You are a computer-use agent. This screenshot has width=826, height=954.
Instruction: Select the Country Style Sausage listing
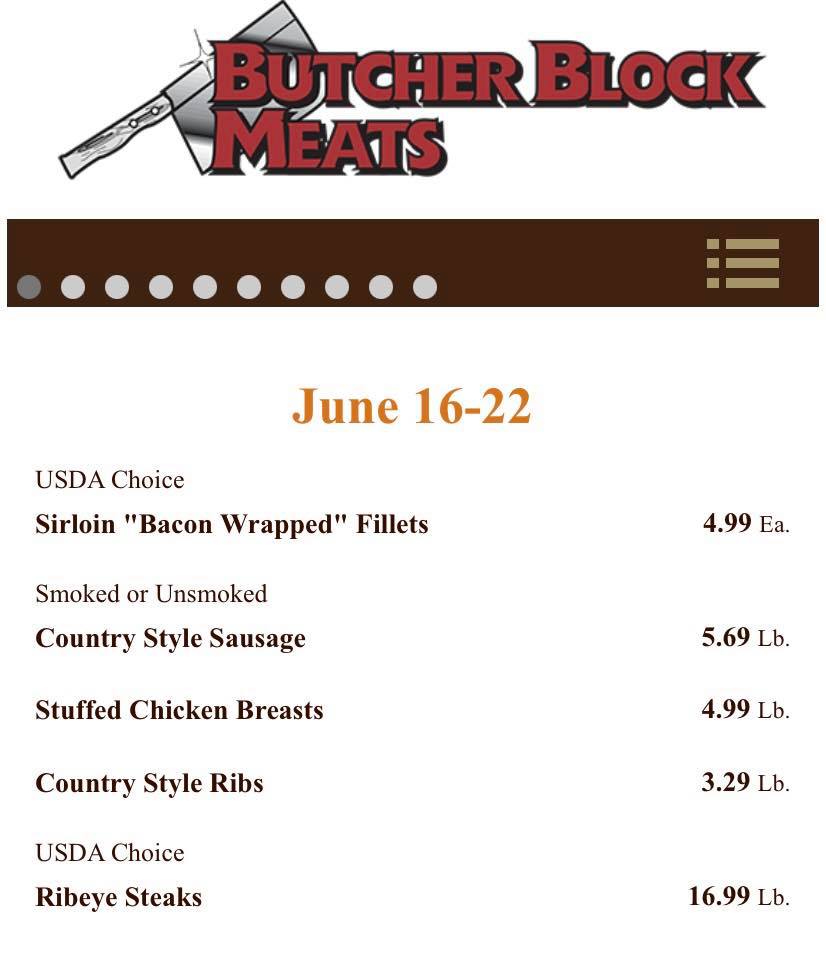[x=170, y=638]
